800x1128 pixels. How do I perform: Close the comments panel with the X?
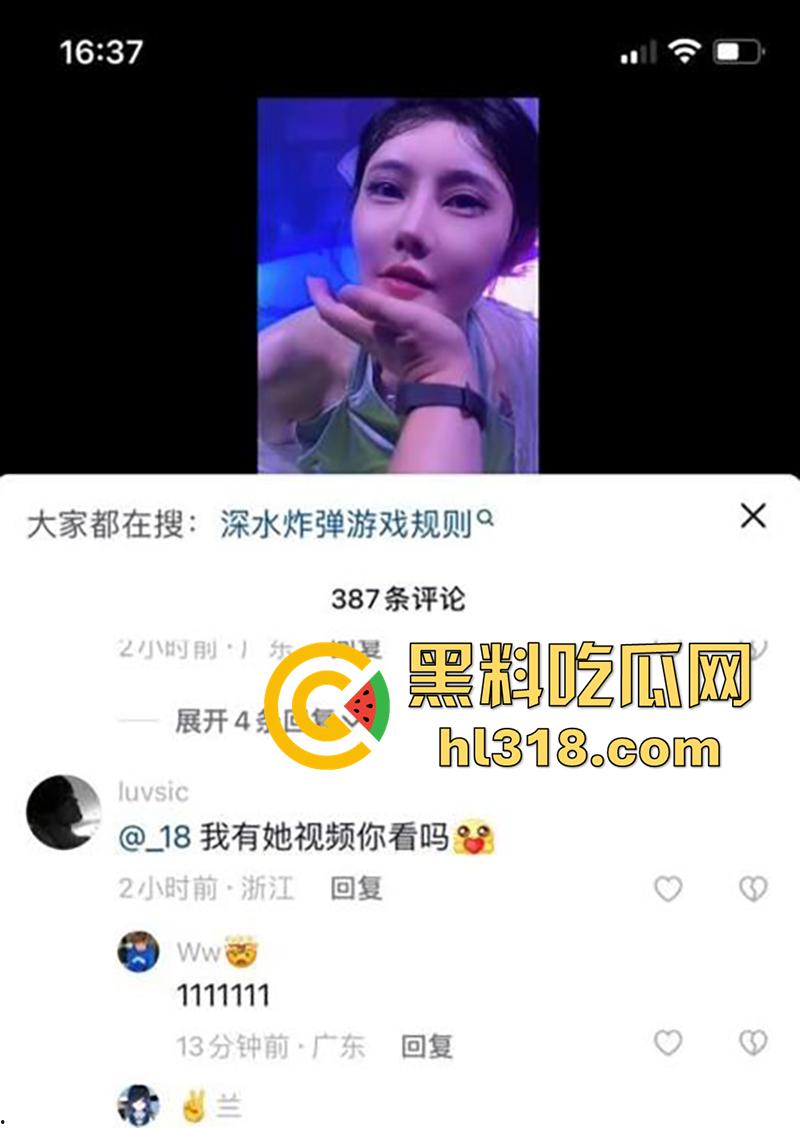(755, 517)
